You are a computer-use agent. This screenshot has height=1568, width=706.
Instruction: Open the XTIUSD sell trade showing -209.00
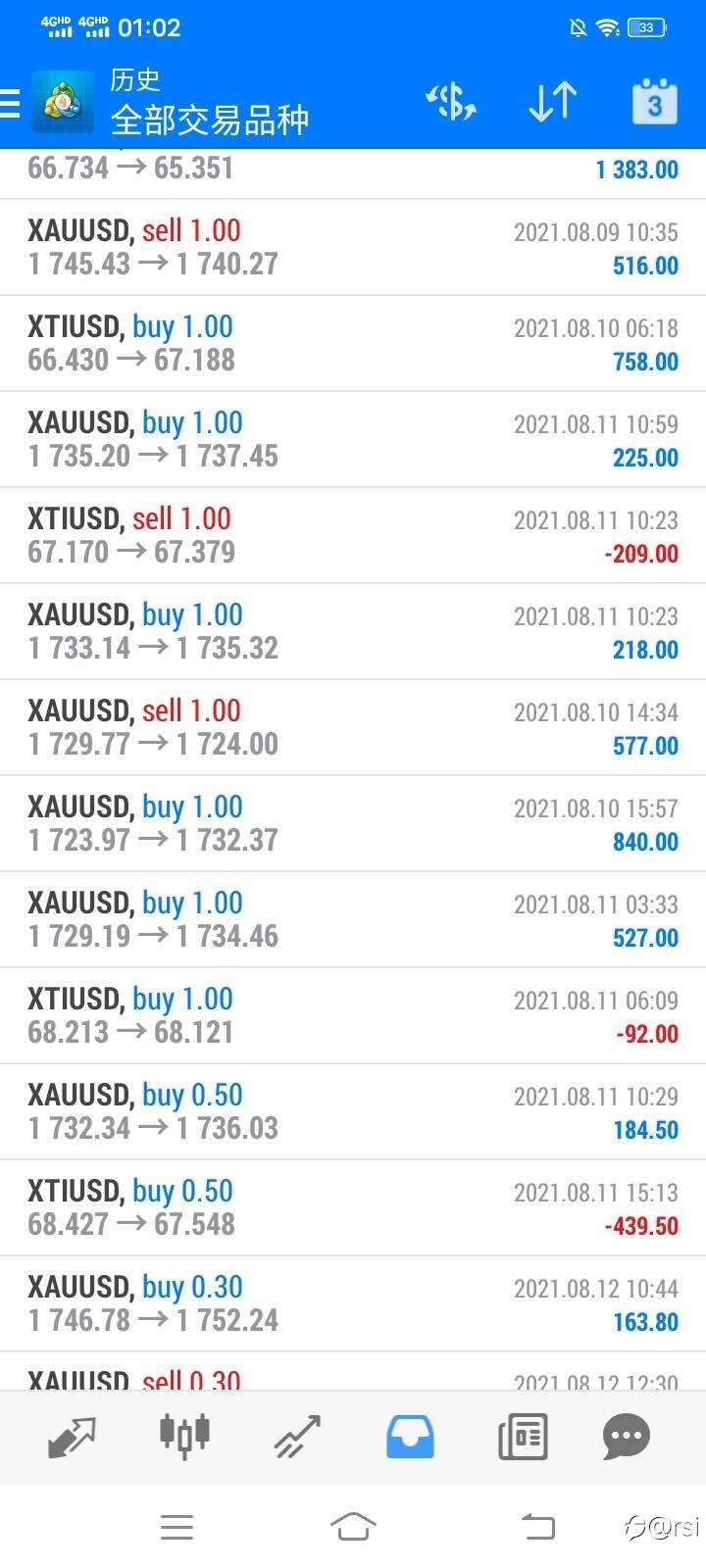[353, 535]
